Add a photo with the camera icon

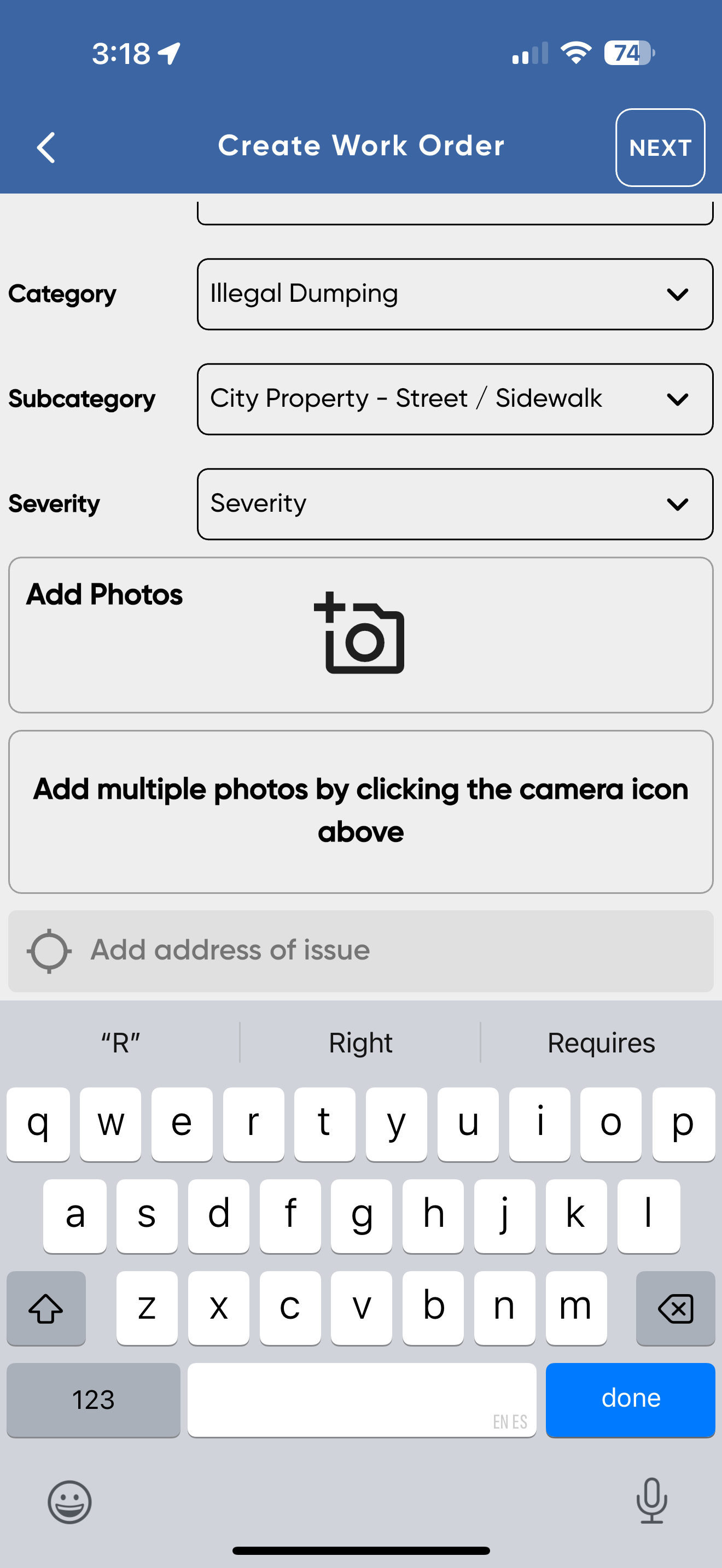click(359, 633)
